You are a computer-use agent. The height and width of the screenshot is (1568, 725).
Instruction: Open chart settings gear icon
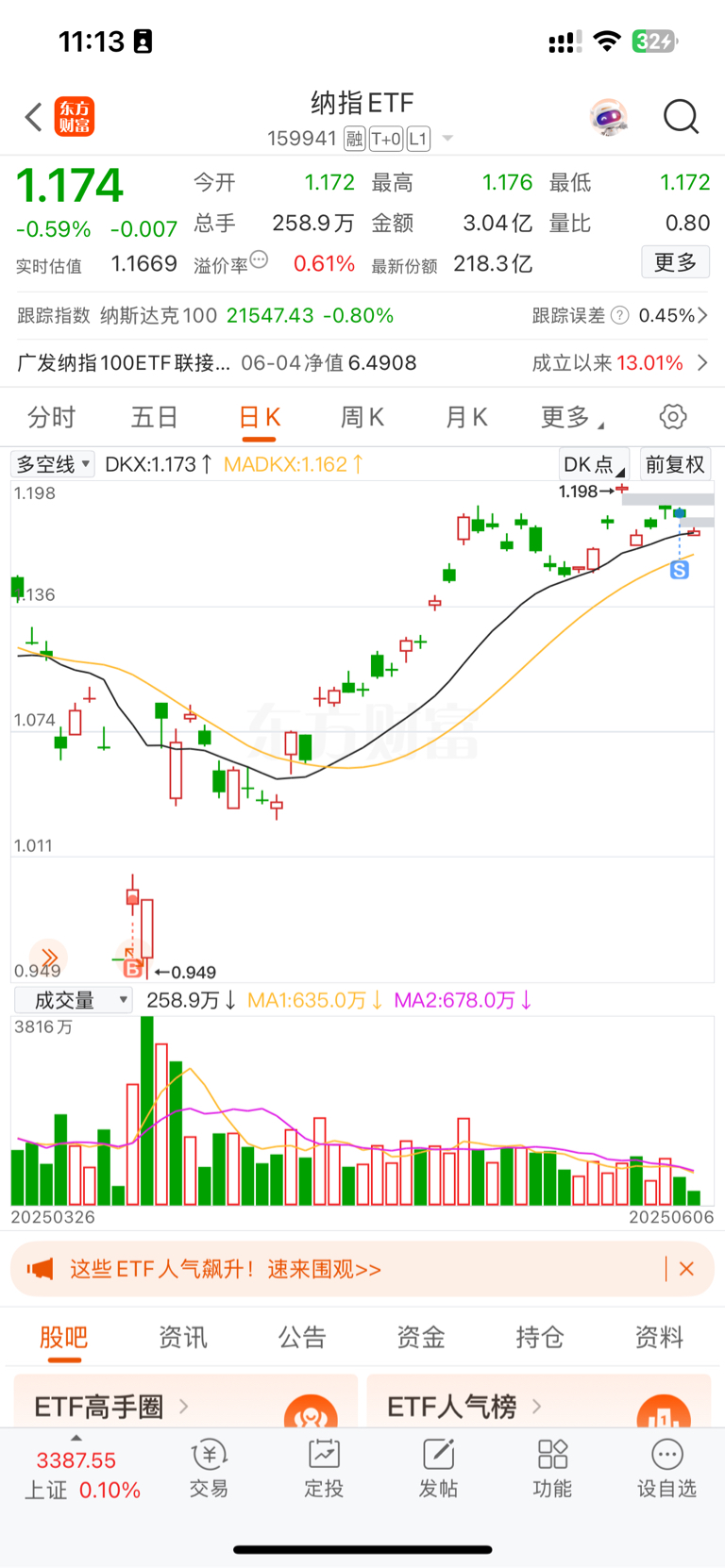[672, 417]
